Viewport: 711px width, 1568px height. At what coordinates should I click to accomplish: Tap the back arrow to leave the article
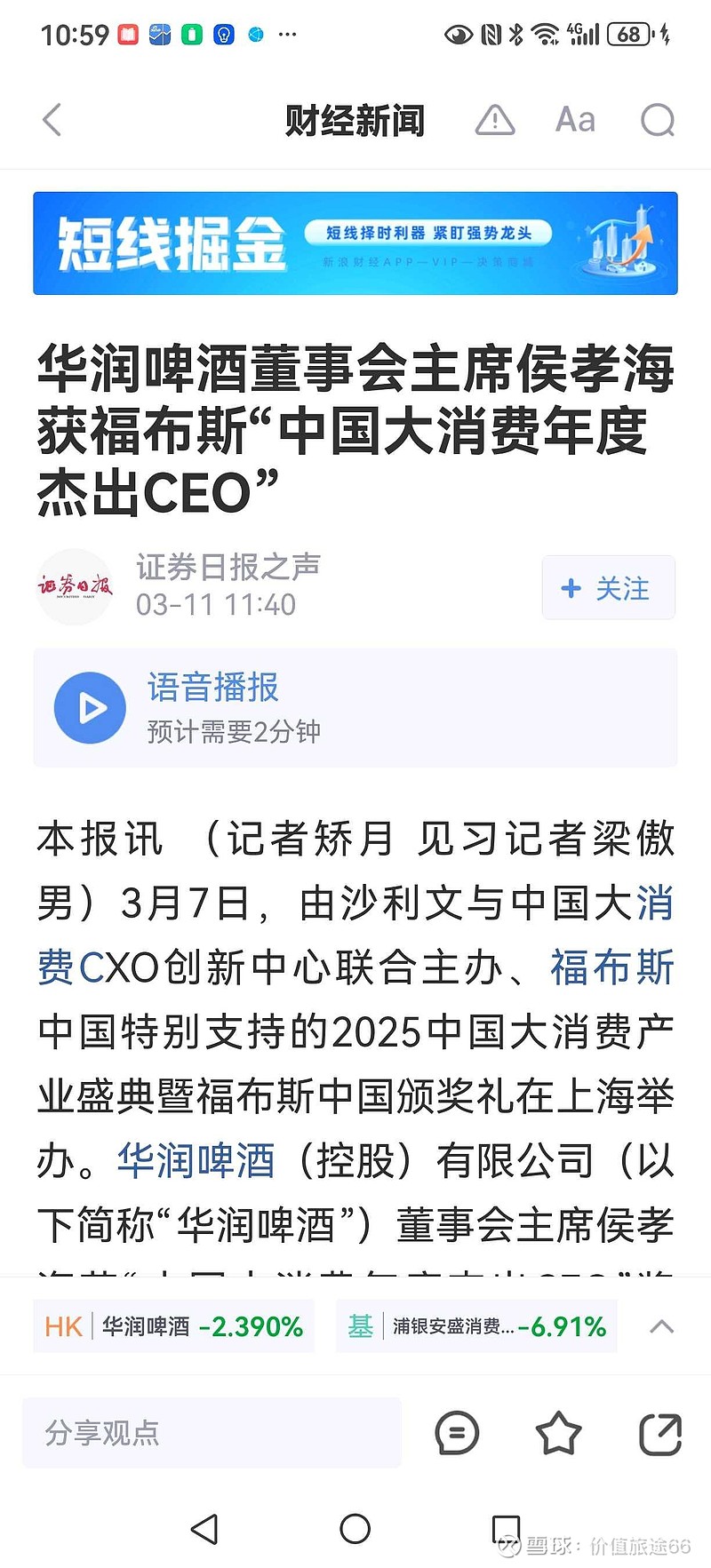(x=51, y=120)
